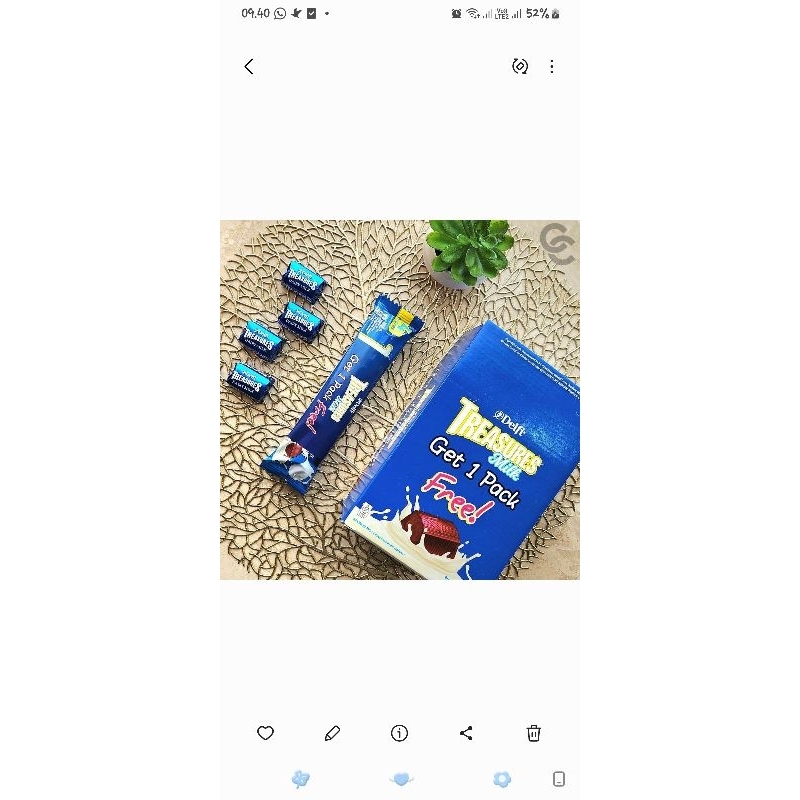Edit the photo with the pencil icon
The height and width of the screenshot is (800, 800).
(x=333, y=733)
